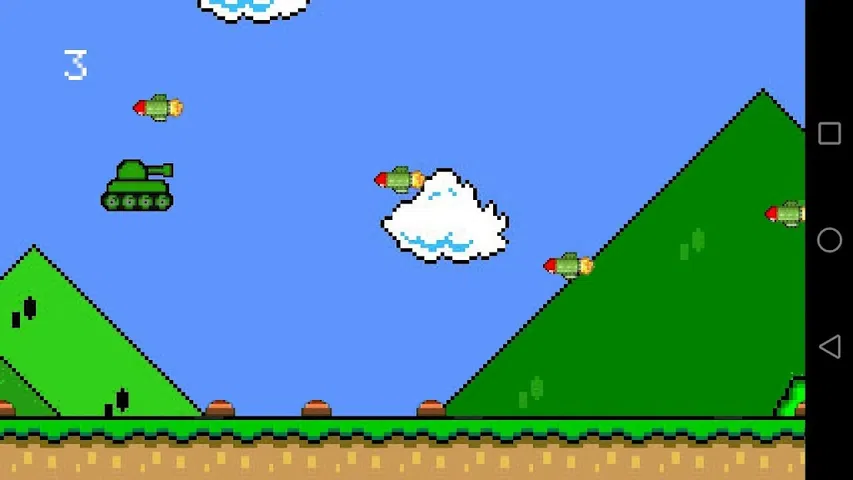
Task: Go to the home screen
Action: 829,240
